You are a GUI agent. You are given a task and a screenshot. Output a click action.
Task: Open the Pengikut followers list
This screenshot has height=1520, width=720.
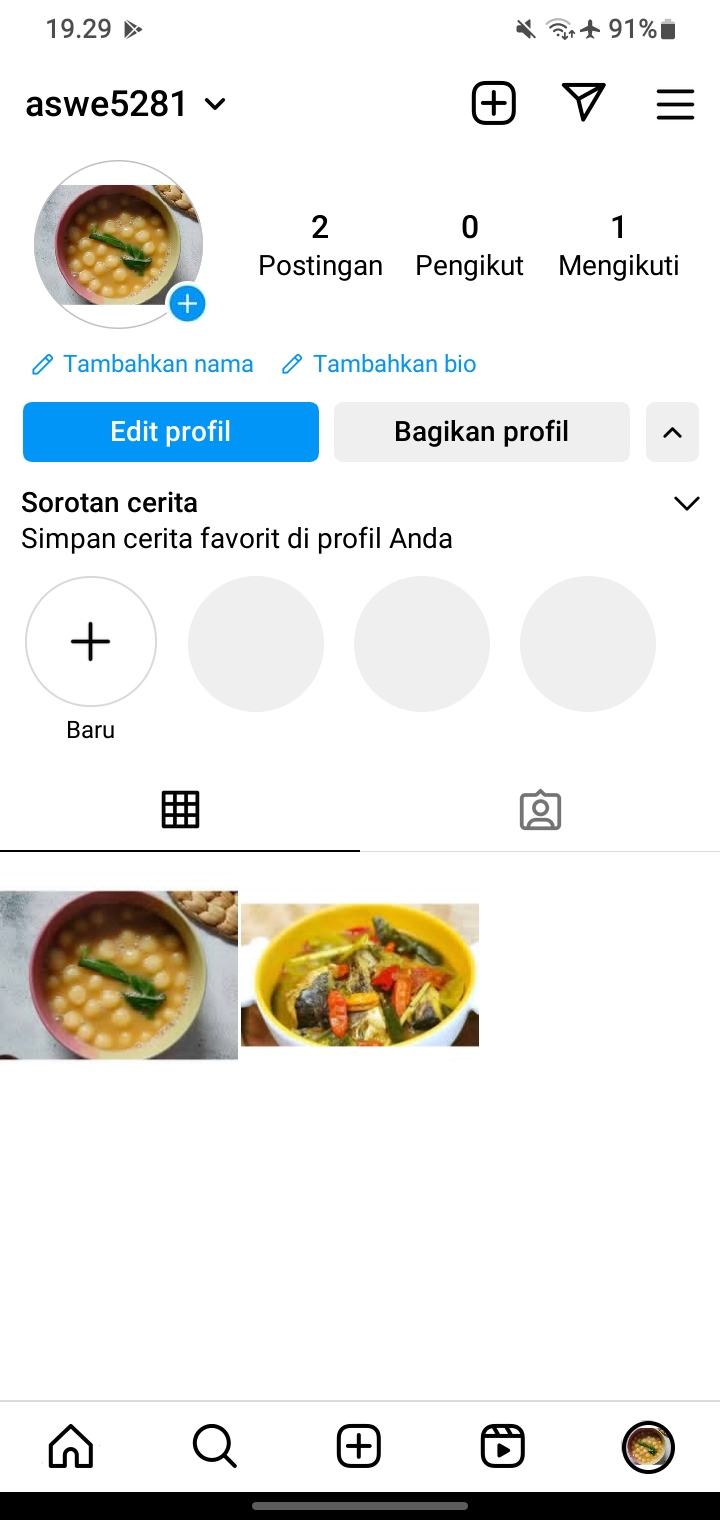(x=469, y=245)
